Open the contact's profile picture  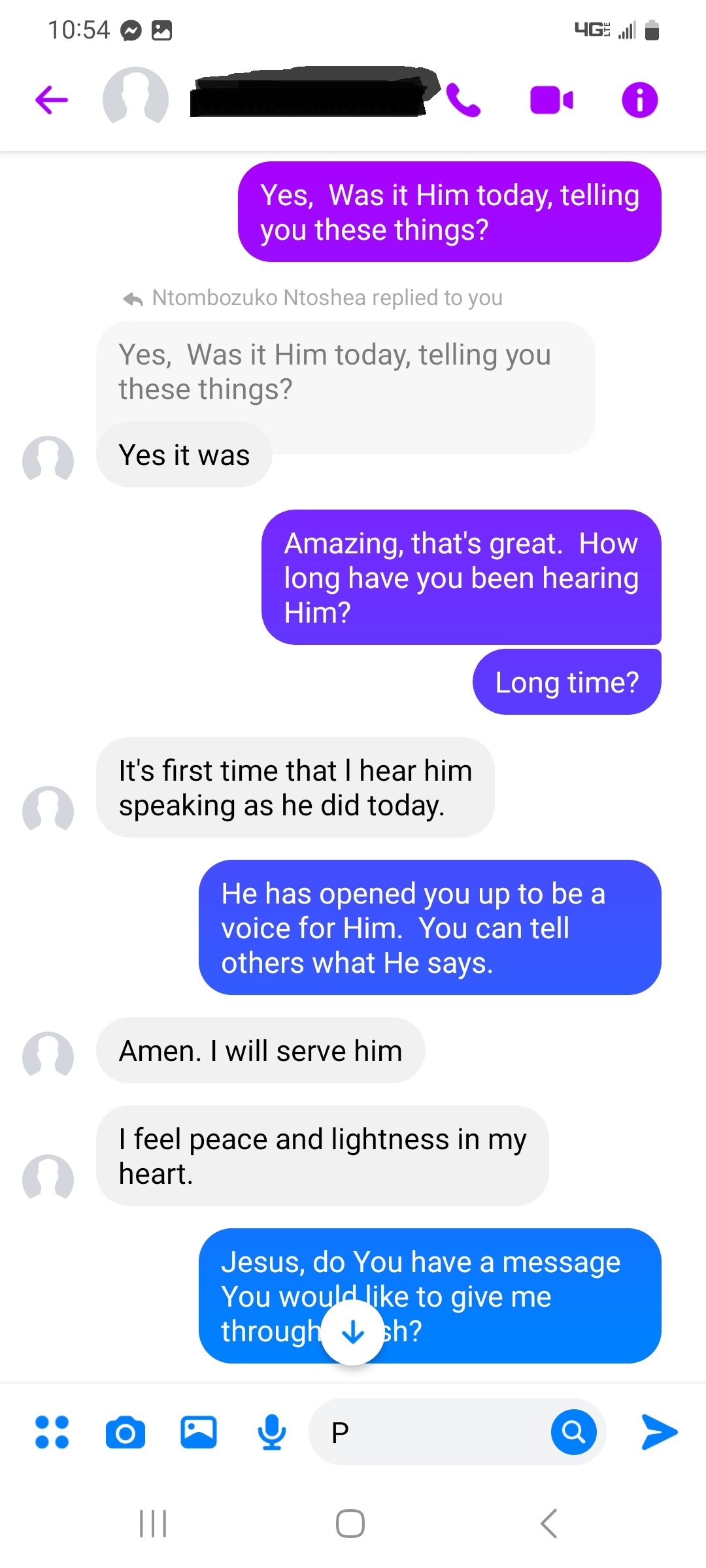coord(136,99)
